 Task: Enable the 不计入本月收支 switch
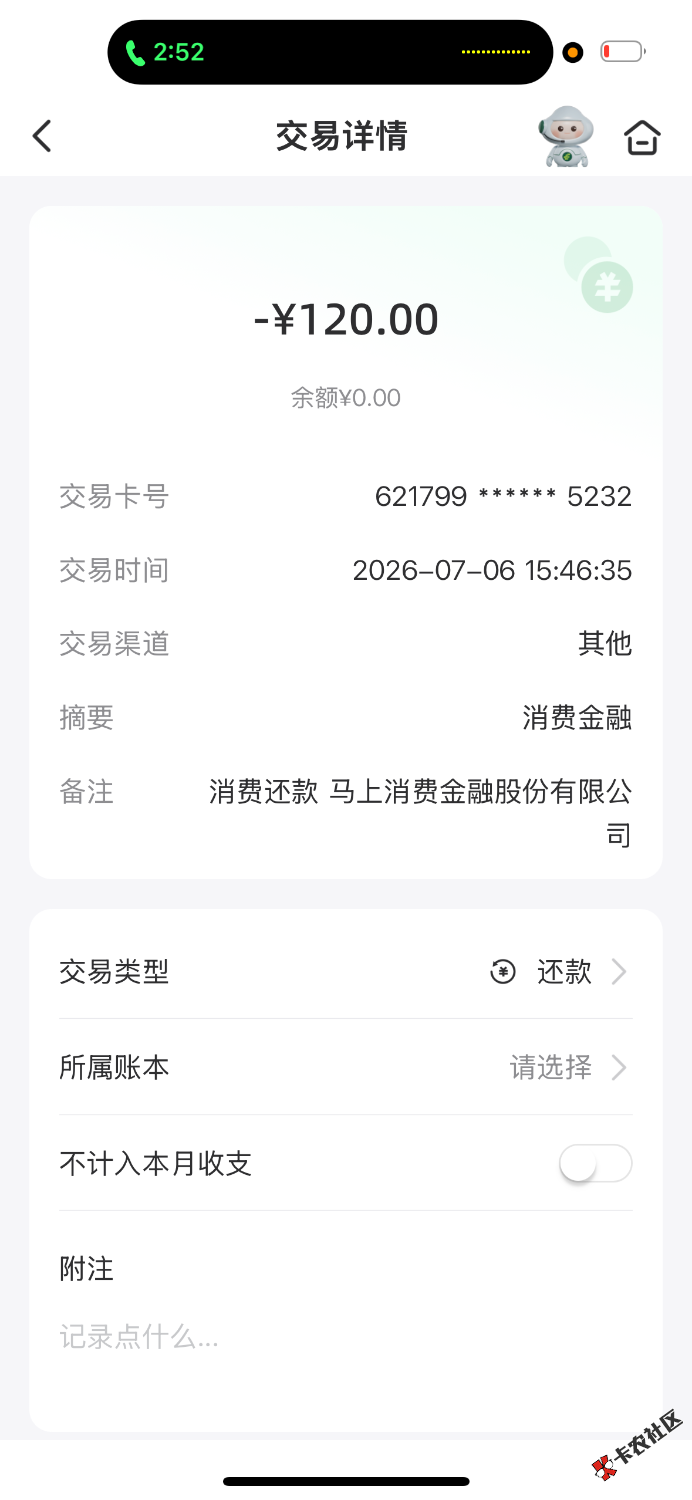pyautogui.click(x=595, y=1164)
